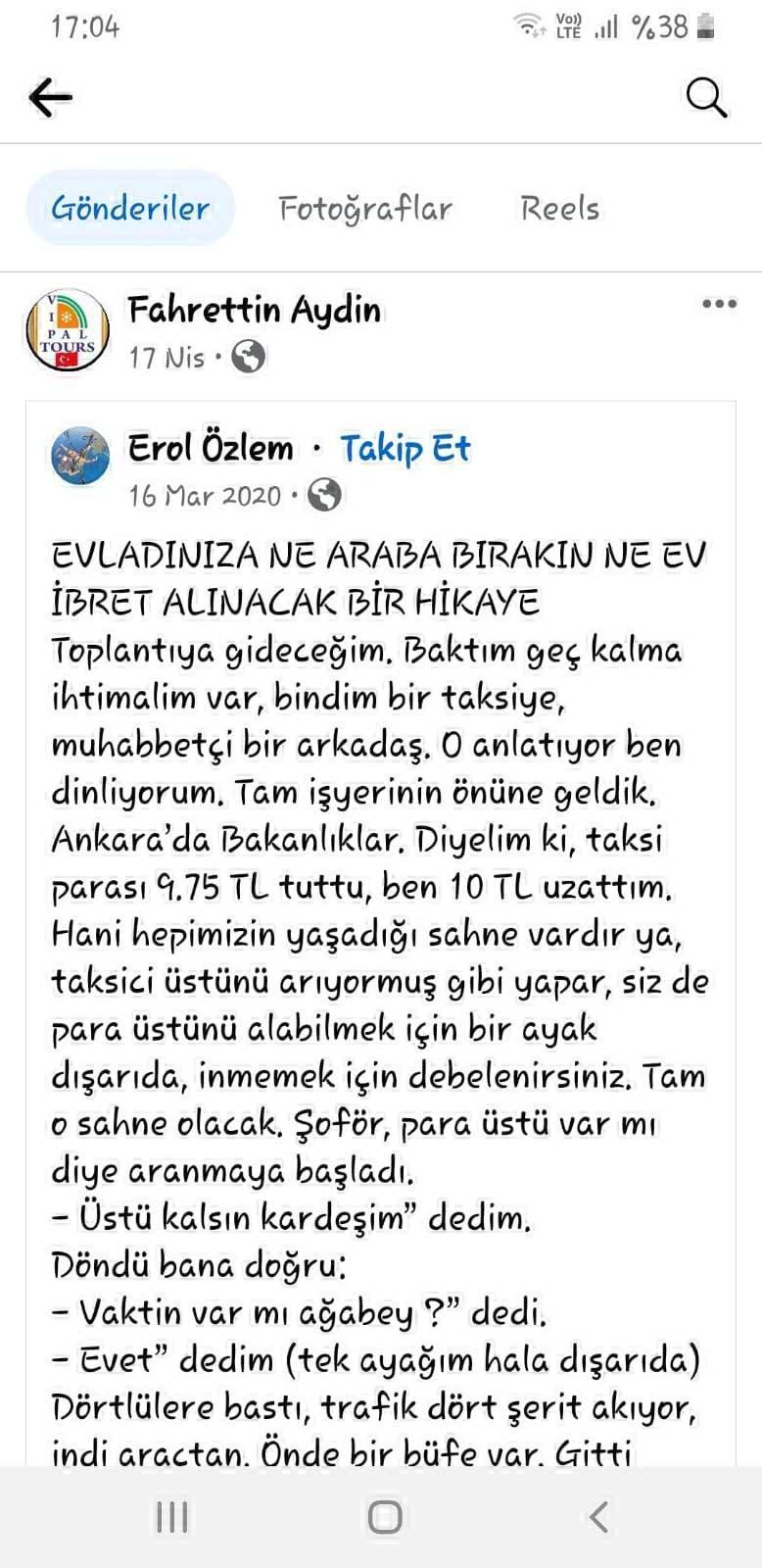Tap Erol Özlem's profile avatar
The image size is (762, 1568).
pos(80,457)
